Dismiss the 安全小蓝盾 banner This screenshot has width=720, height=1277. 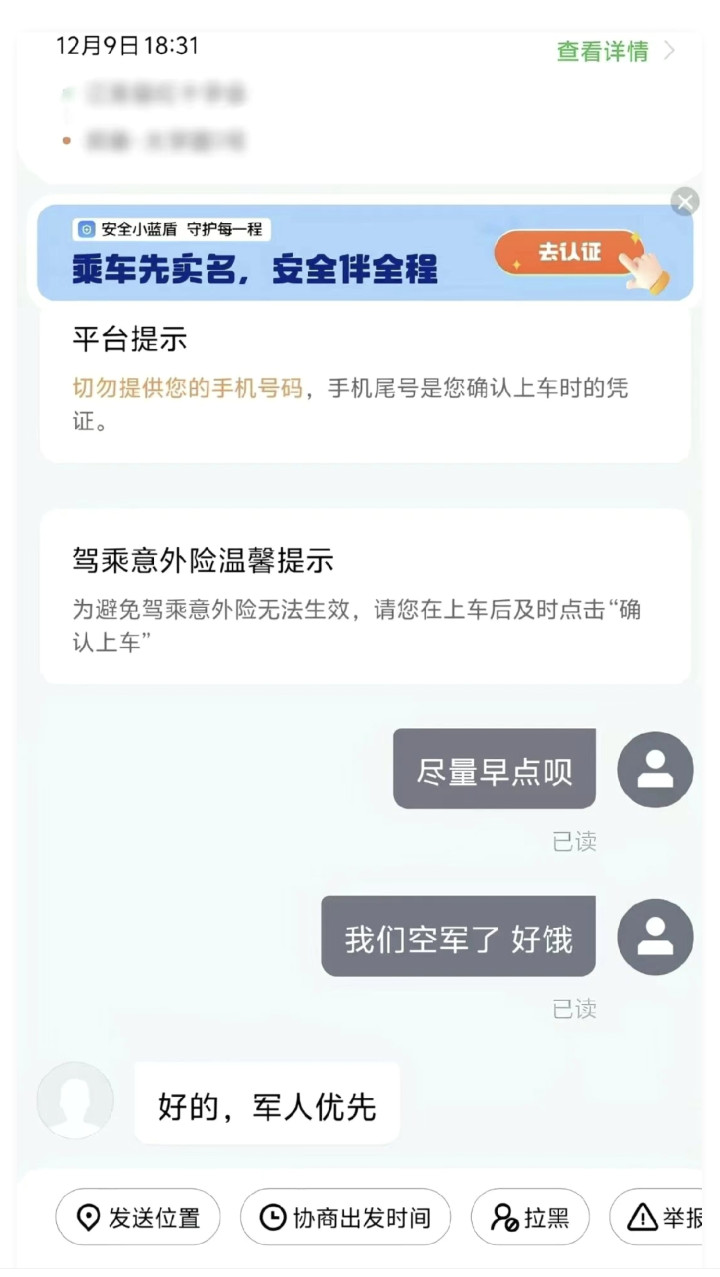pos(684,202)
